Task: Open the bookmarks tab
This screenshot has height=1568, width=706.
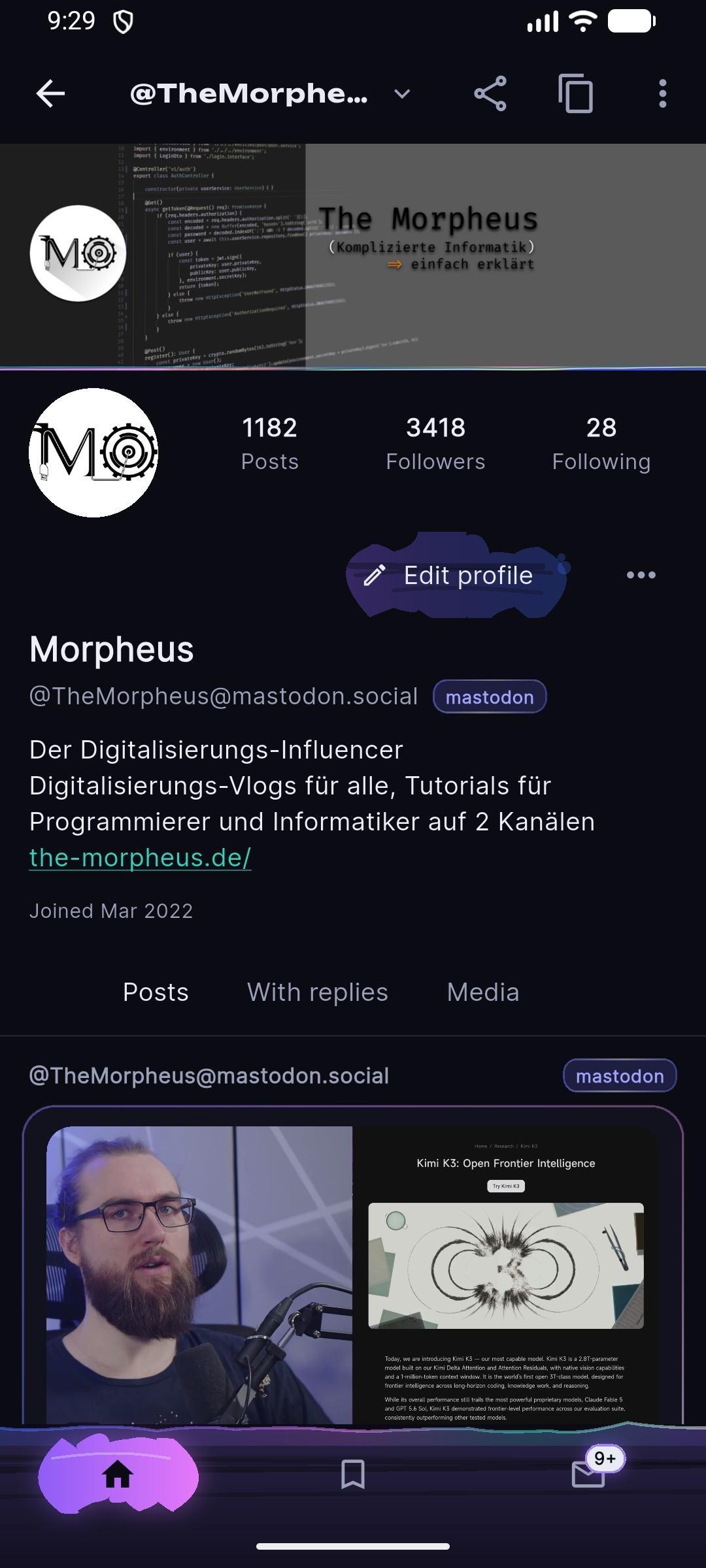Action: click(x=353, y=1475)
